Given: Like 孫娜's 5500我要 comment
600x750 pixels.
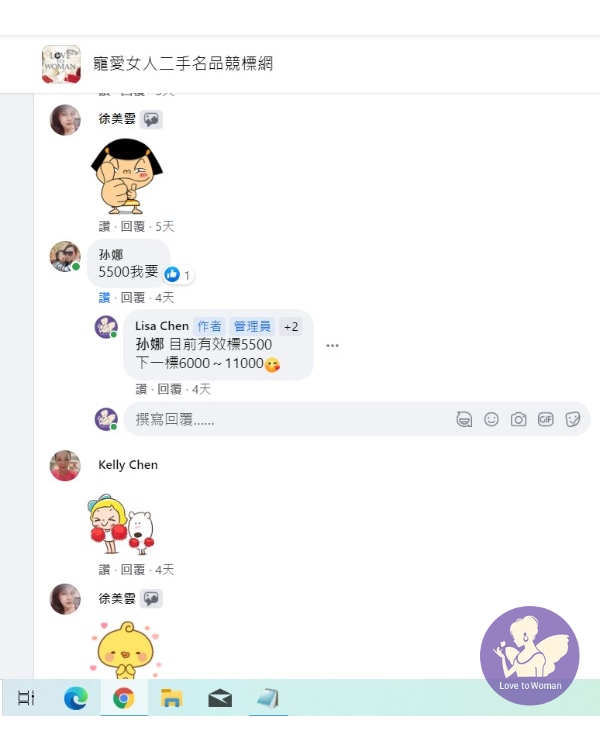Looking at the screenshot, I should (x=104, y=298).
